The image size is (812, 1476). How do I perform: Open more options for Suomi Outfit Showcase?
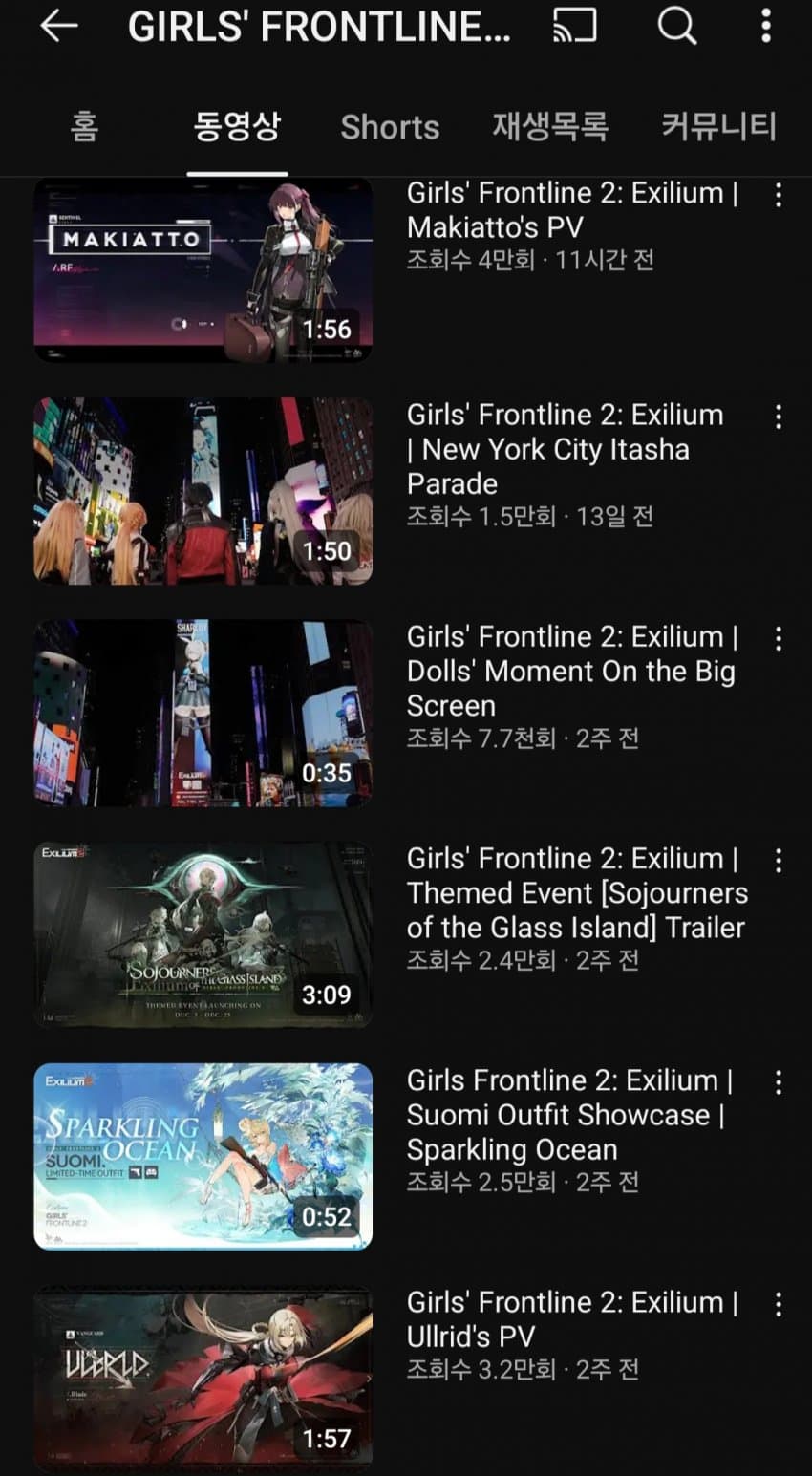779,1081
